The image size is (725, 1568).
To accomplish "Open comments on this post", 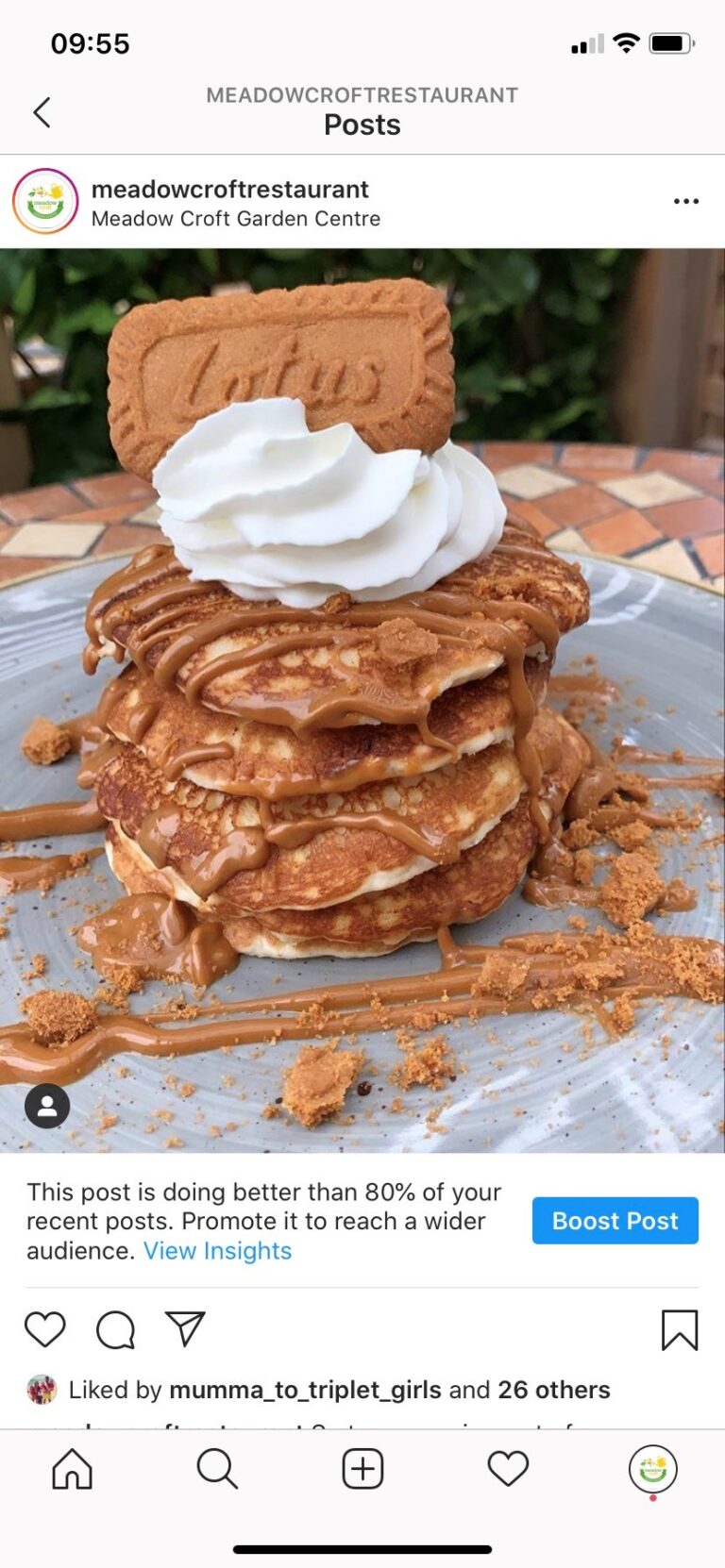I will [115, 1329].
